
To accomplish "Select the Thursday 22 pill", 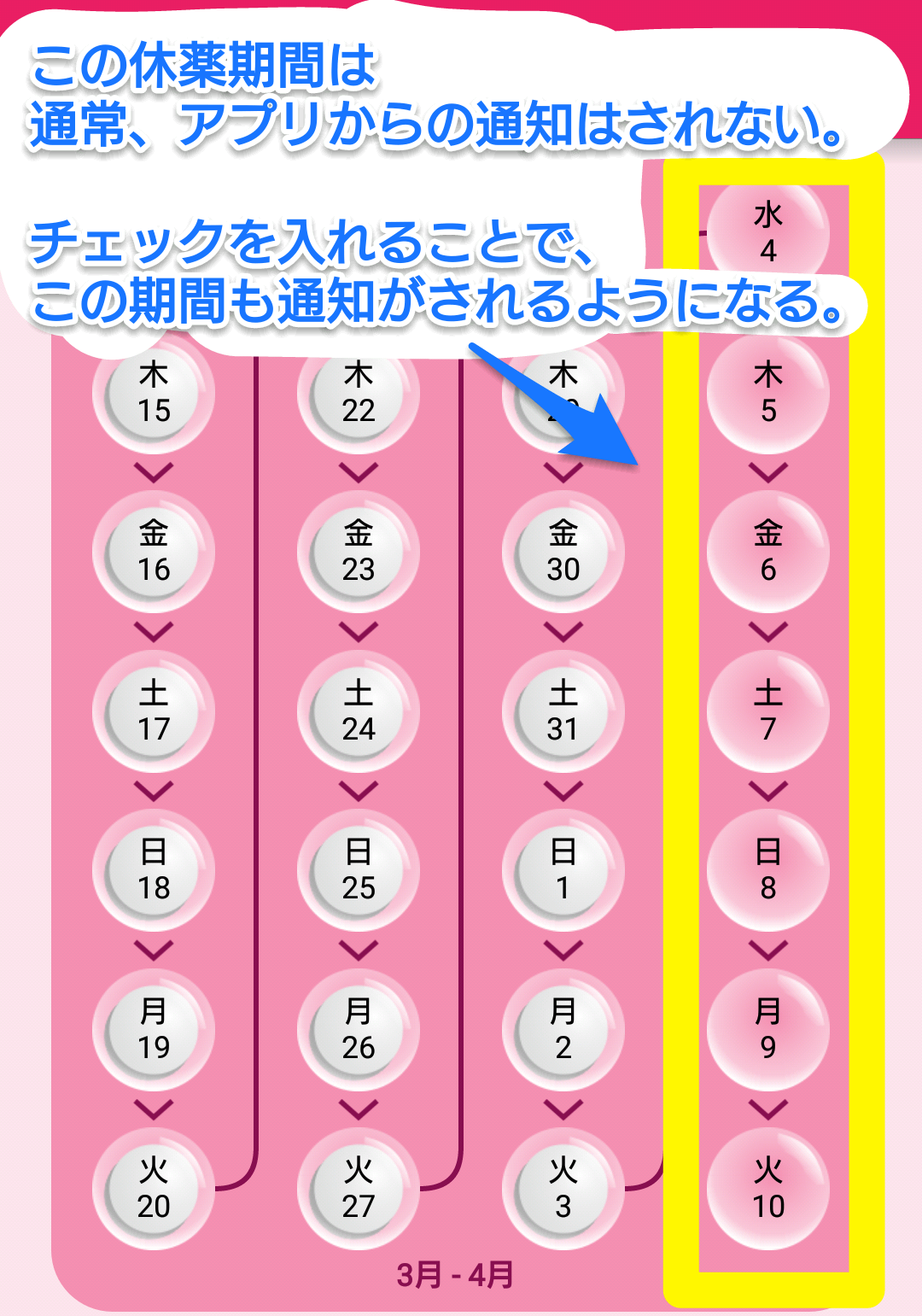I will pyautogui.click(x=359, y=394).
